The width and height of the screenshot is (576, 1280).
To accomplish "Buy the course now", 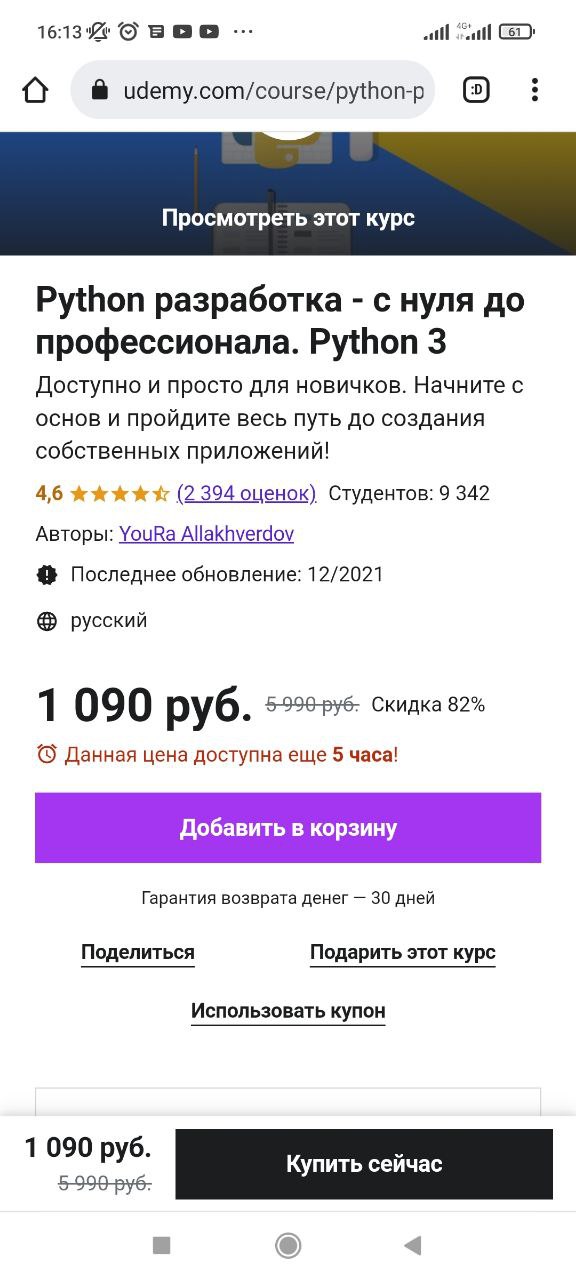I will click(364, 1164).
